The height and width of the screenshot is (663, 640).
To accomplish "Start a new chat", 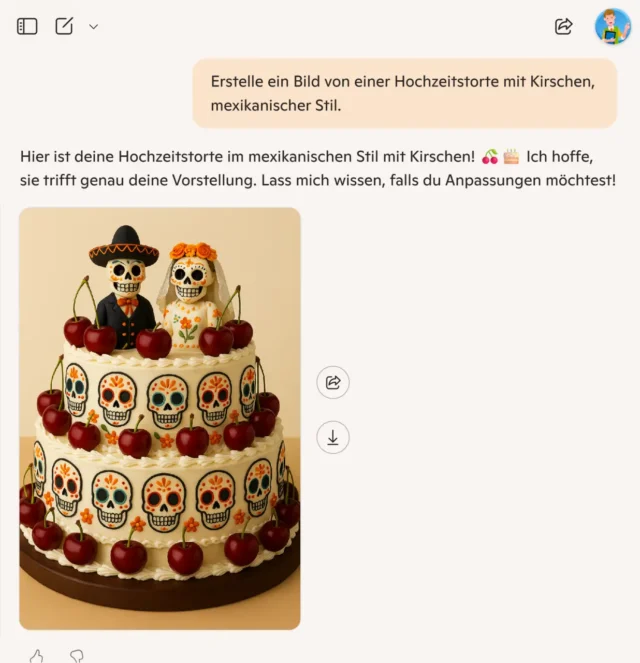I will tap(64, 26).
